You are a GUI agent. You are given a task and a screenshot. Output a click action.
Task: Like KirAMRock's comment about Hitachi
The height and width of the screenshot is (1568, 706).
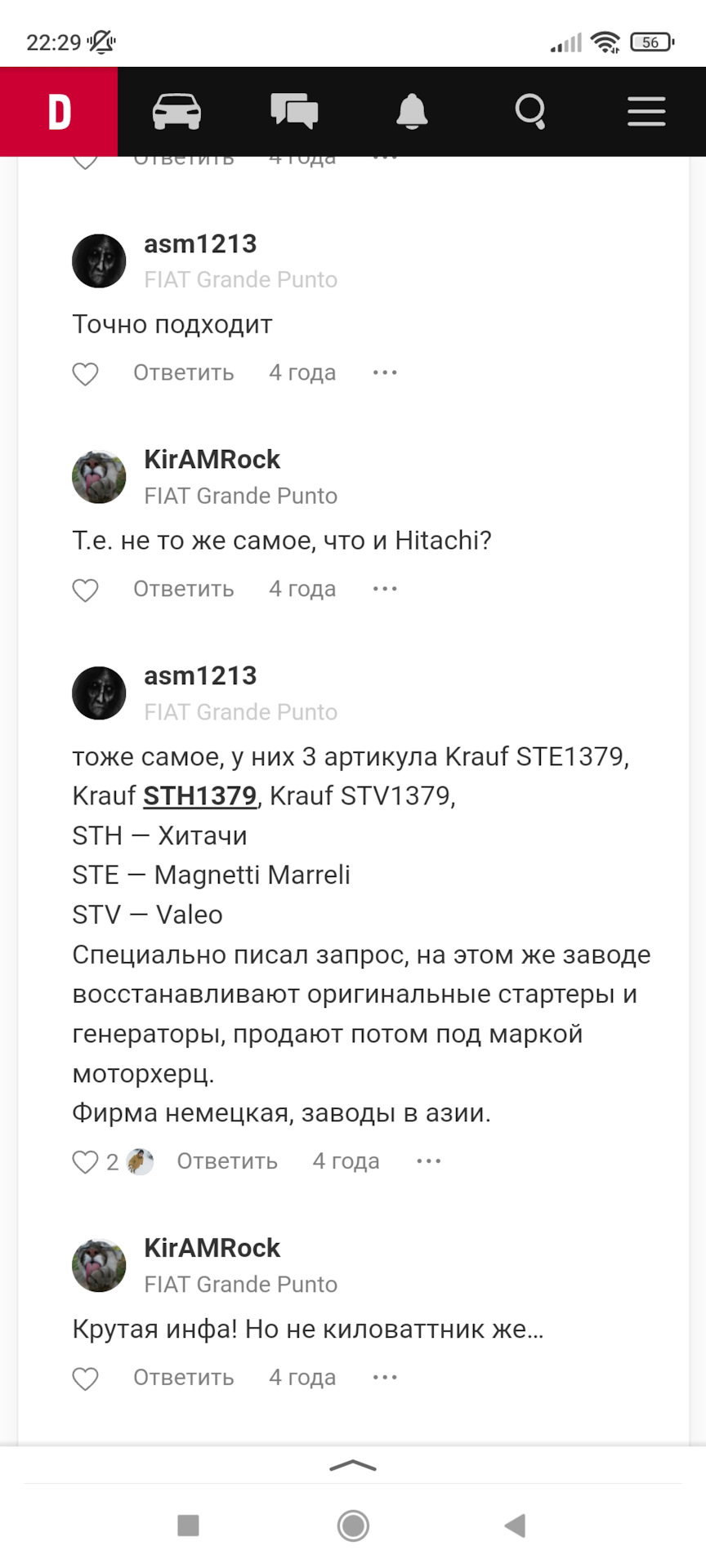86,590
